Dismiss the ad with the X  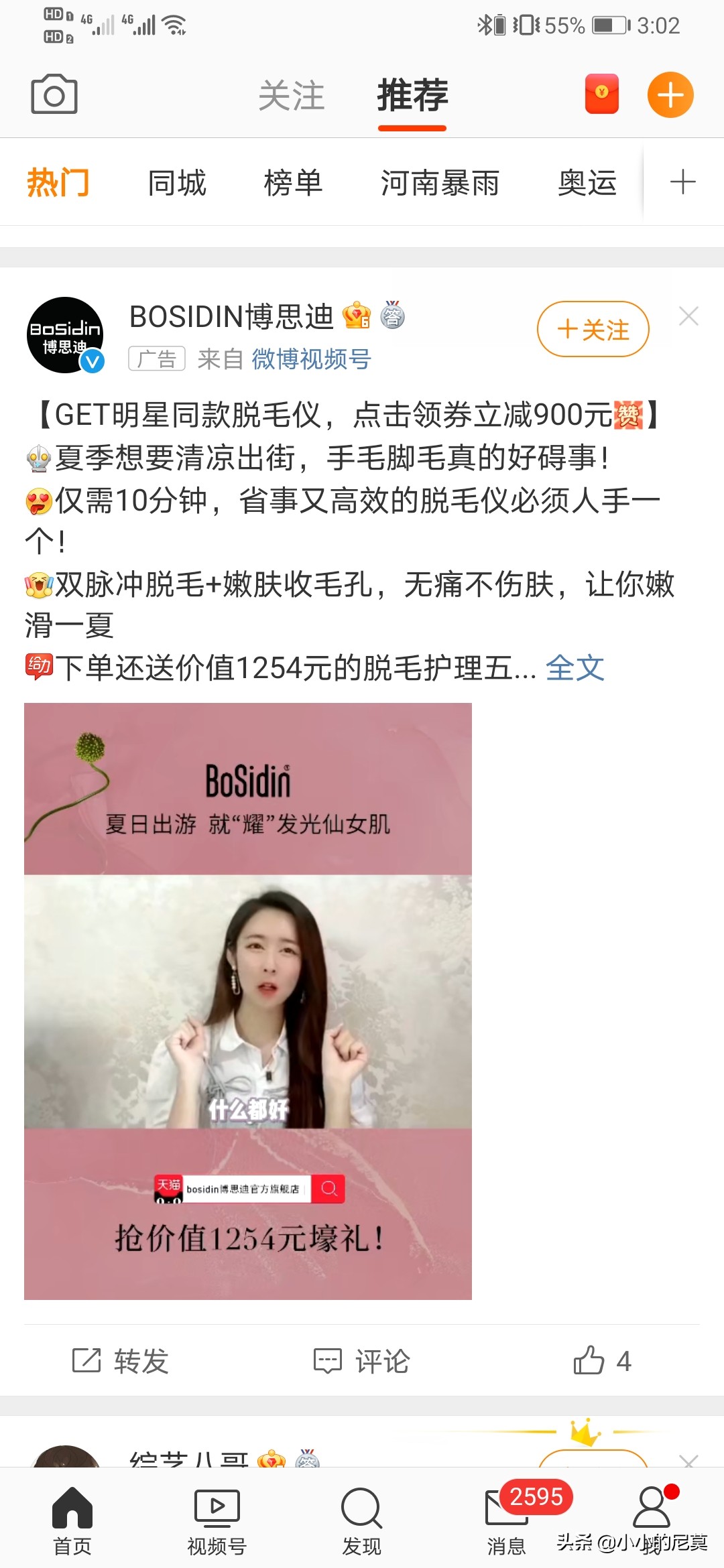[x=689, y=316]
